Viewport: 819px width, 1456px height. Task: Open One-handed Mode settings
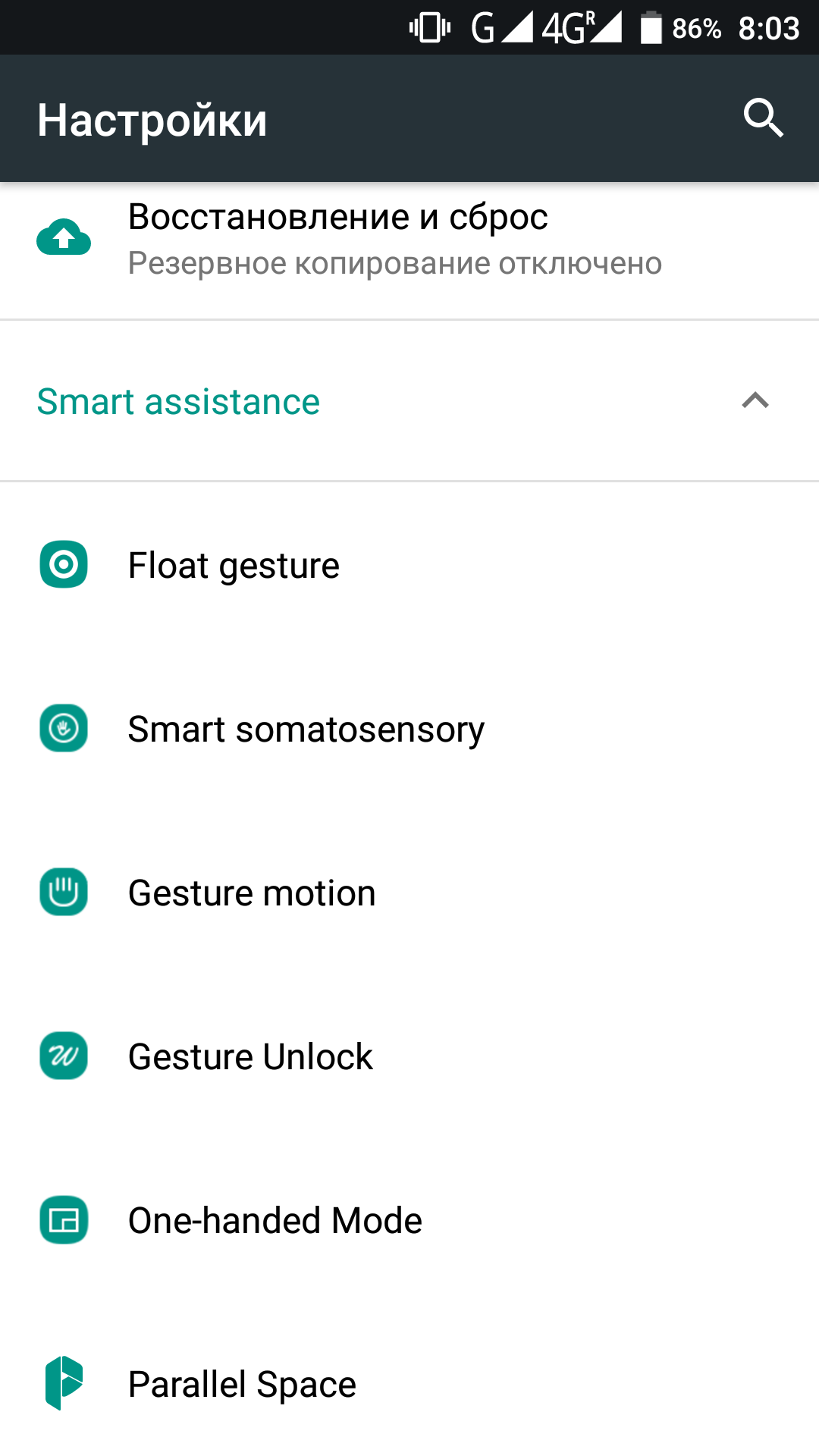click(409, 1220)
